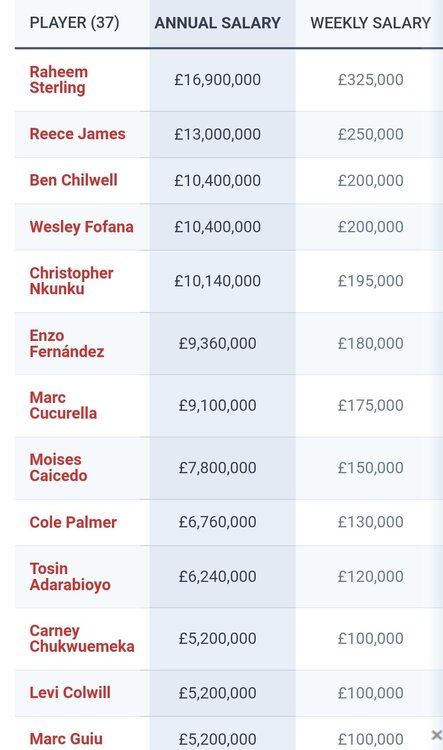Open Wesley Fofana's player link
This screenshot has width=443, height=750.
81,227
